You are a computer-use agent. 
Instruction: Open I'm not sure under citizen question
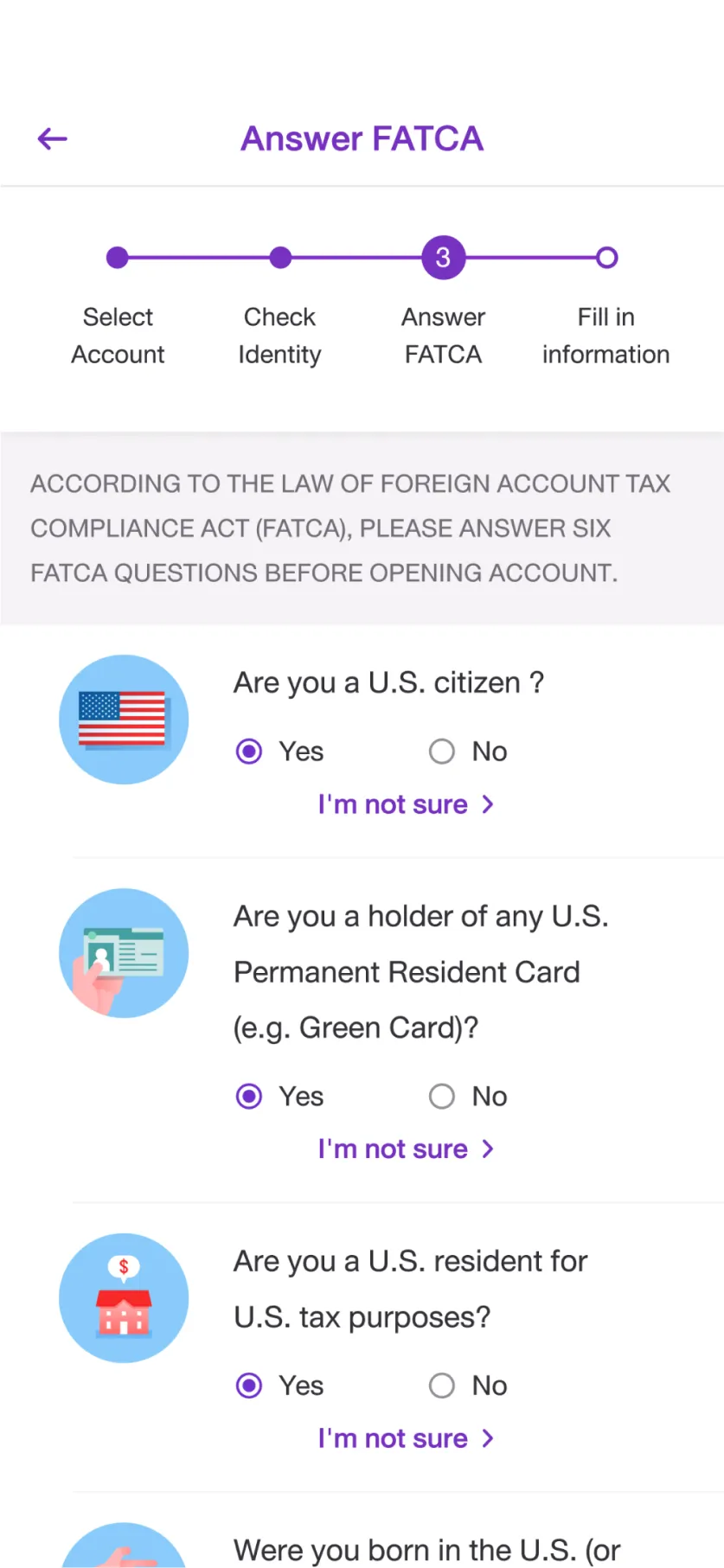point(405,804)
